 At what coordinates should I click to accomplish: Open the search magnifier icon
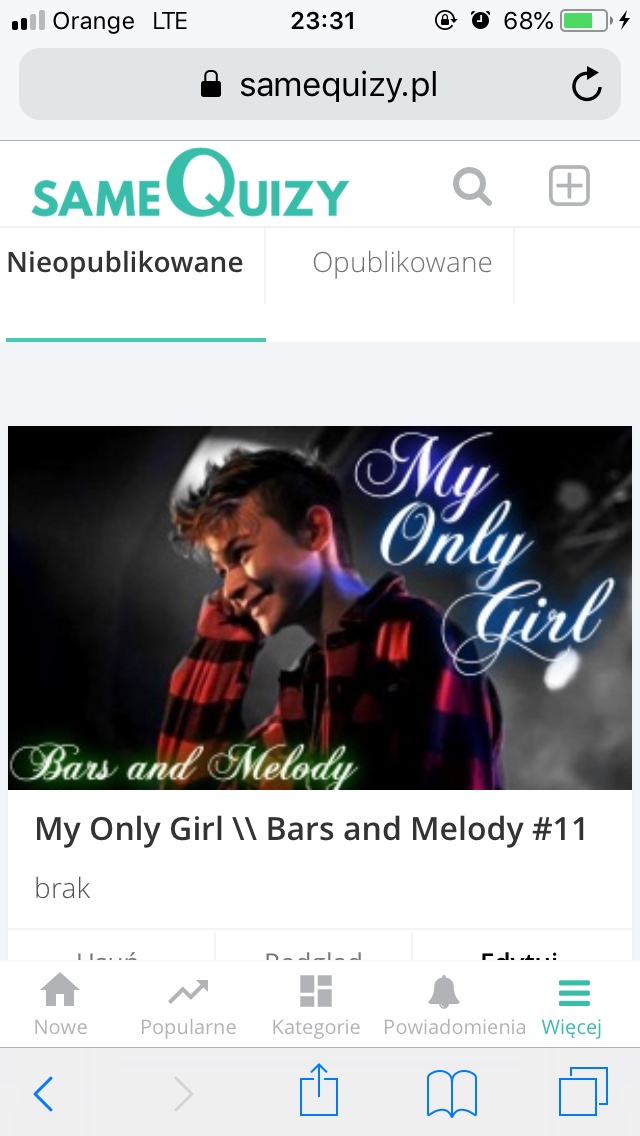[x=472, y=187]
